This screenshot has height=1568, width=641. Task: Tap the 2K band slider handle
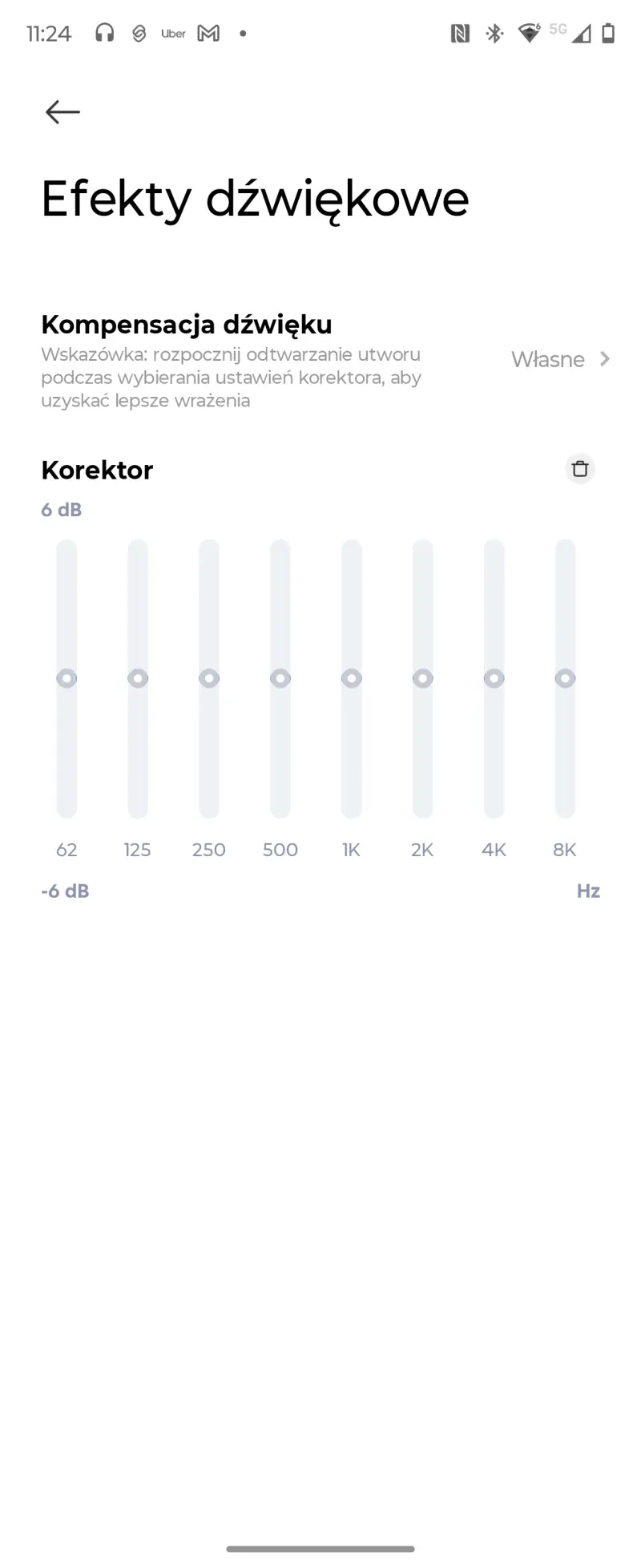pos(423,679)
